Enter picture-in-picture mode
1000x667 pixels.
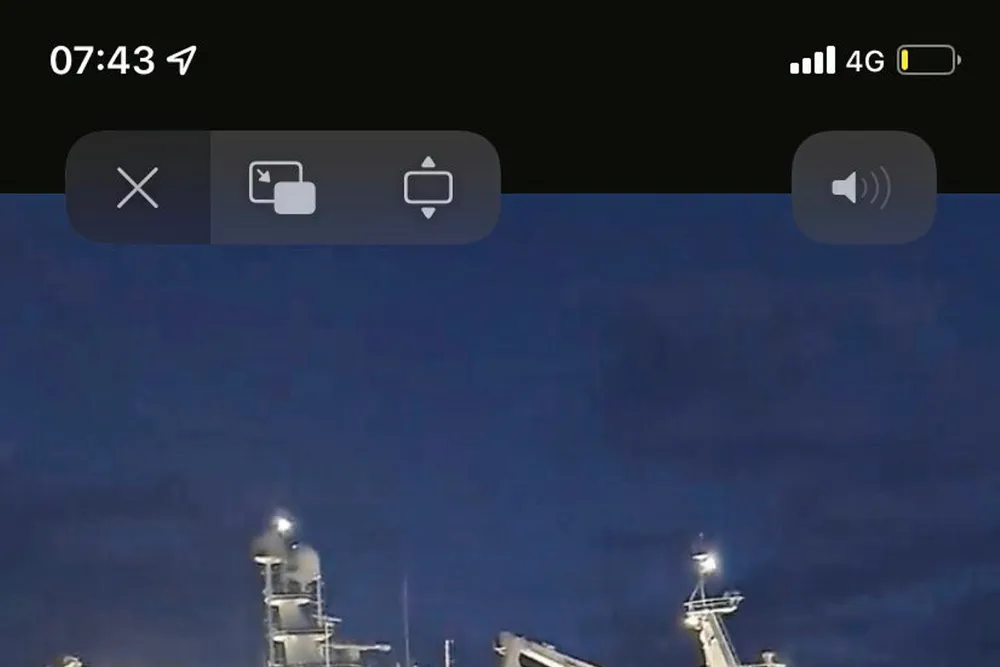(282, 188)
